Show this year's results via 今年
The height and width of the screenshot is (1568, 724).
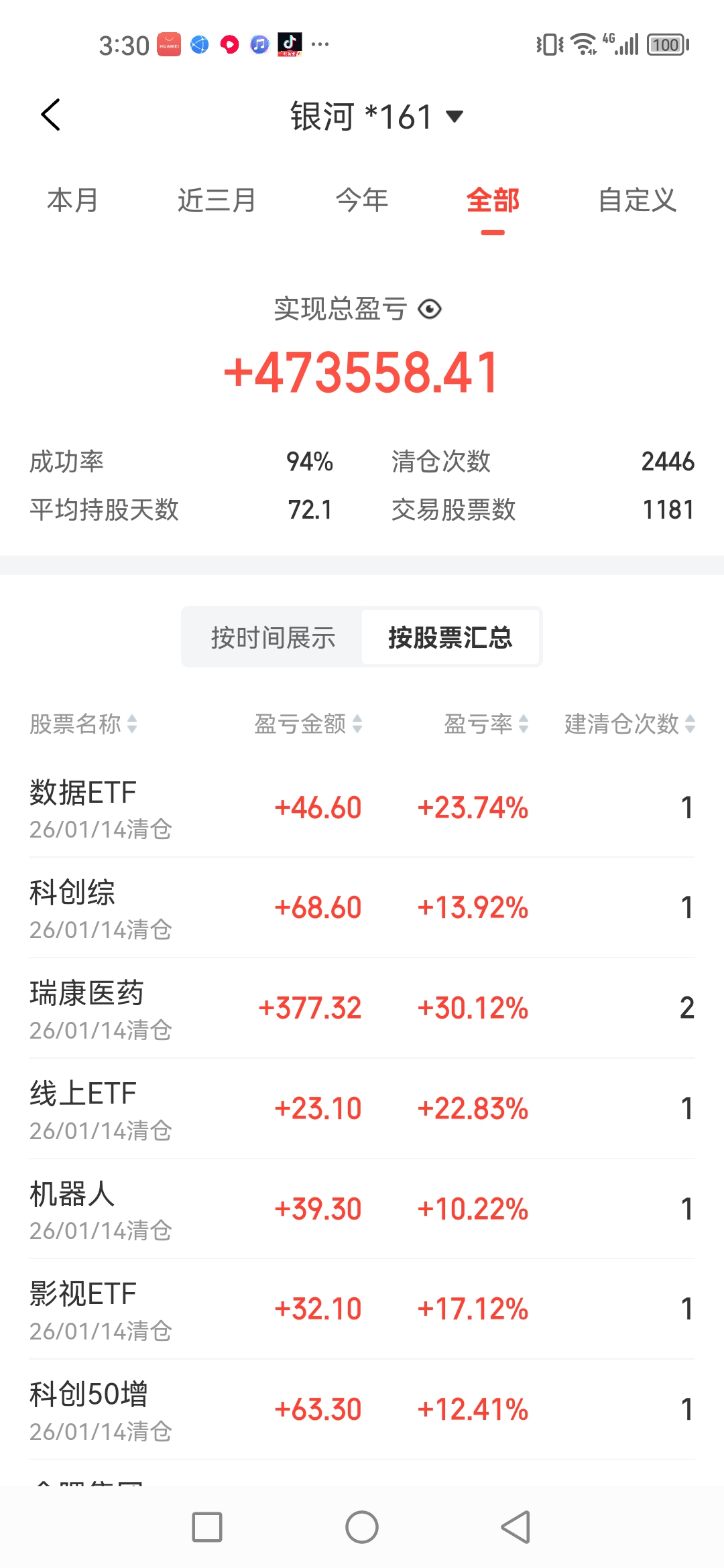coord(362,200)
